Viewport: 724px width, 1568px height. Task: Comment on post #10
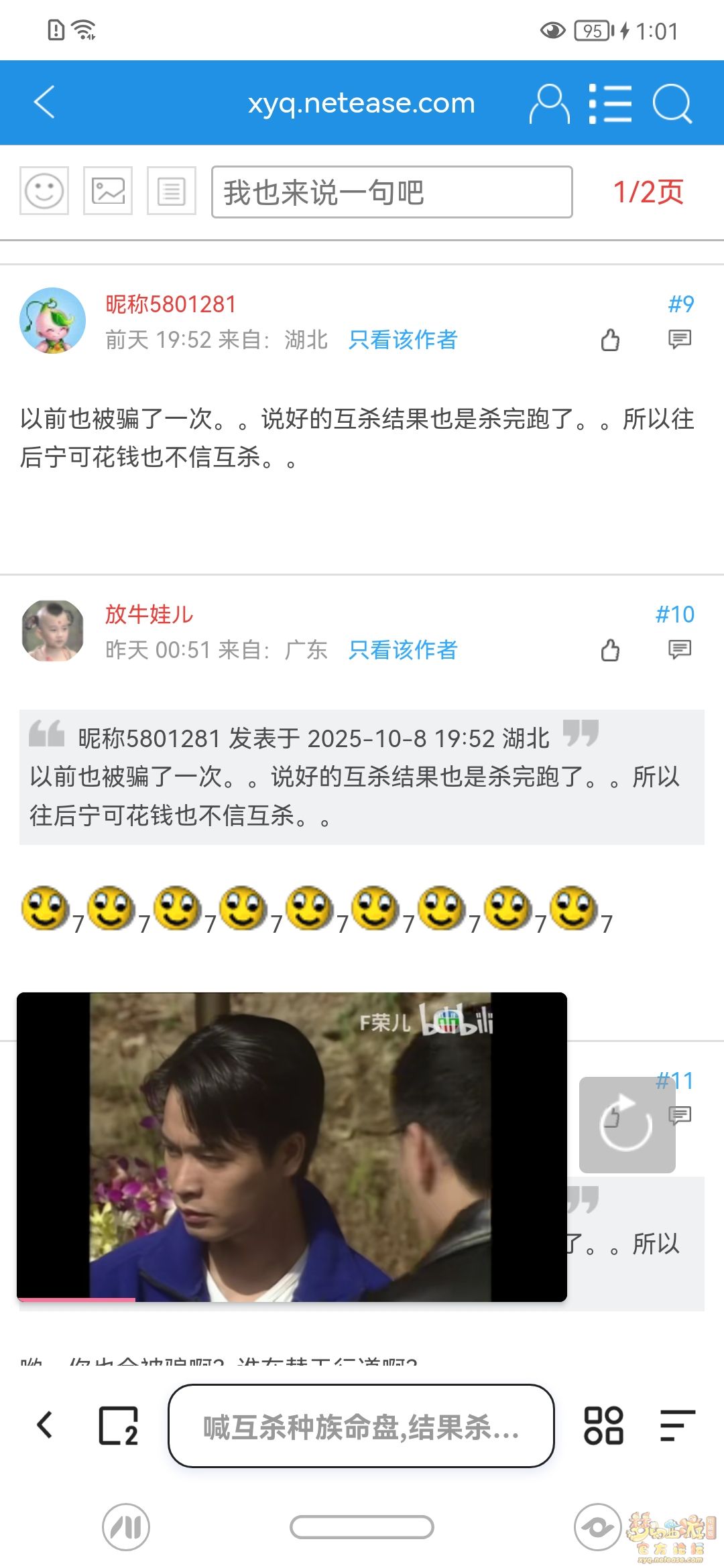click(x=679, y=650)
